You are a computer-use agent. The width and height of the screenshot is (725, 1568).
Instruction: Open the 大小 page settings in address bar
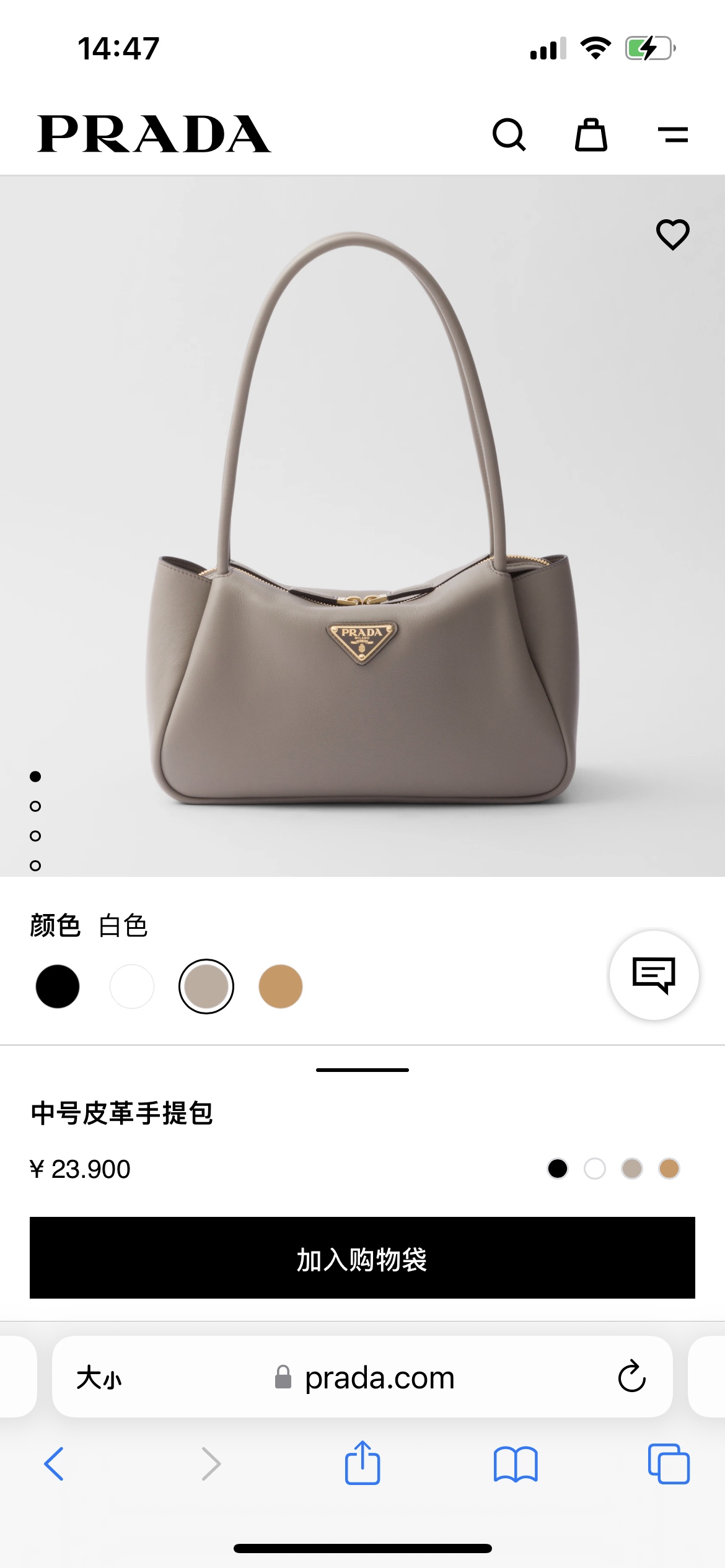pyautogui.click(x=99, y=1378)
